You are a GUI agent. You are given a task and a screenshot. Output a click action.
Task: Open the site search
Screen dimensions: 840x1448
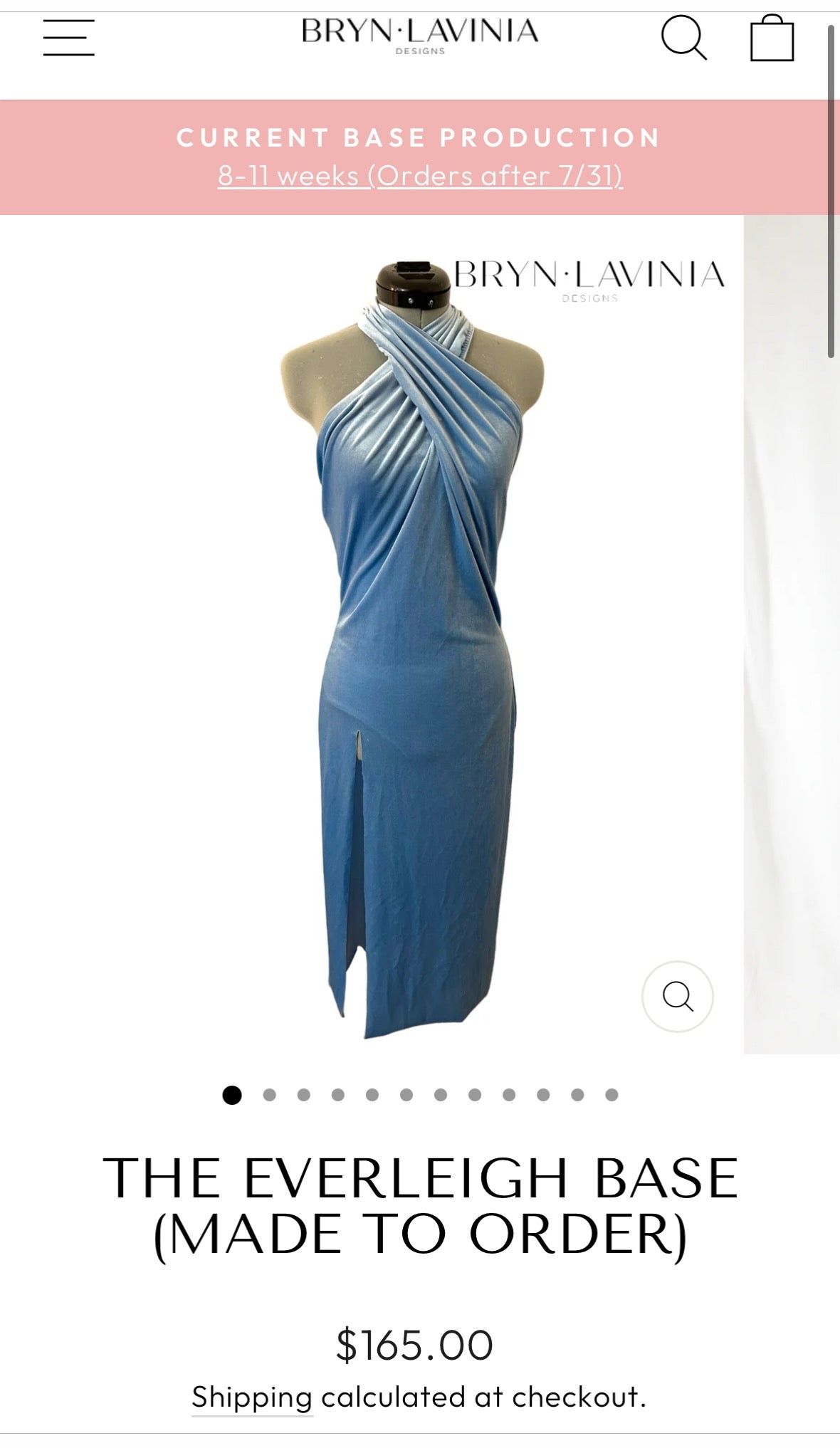[x=683, y=38]
